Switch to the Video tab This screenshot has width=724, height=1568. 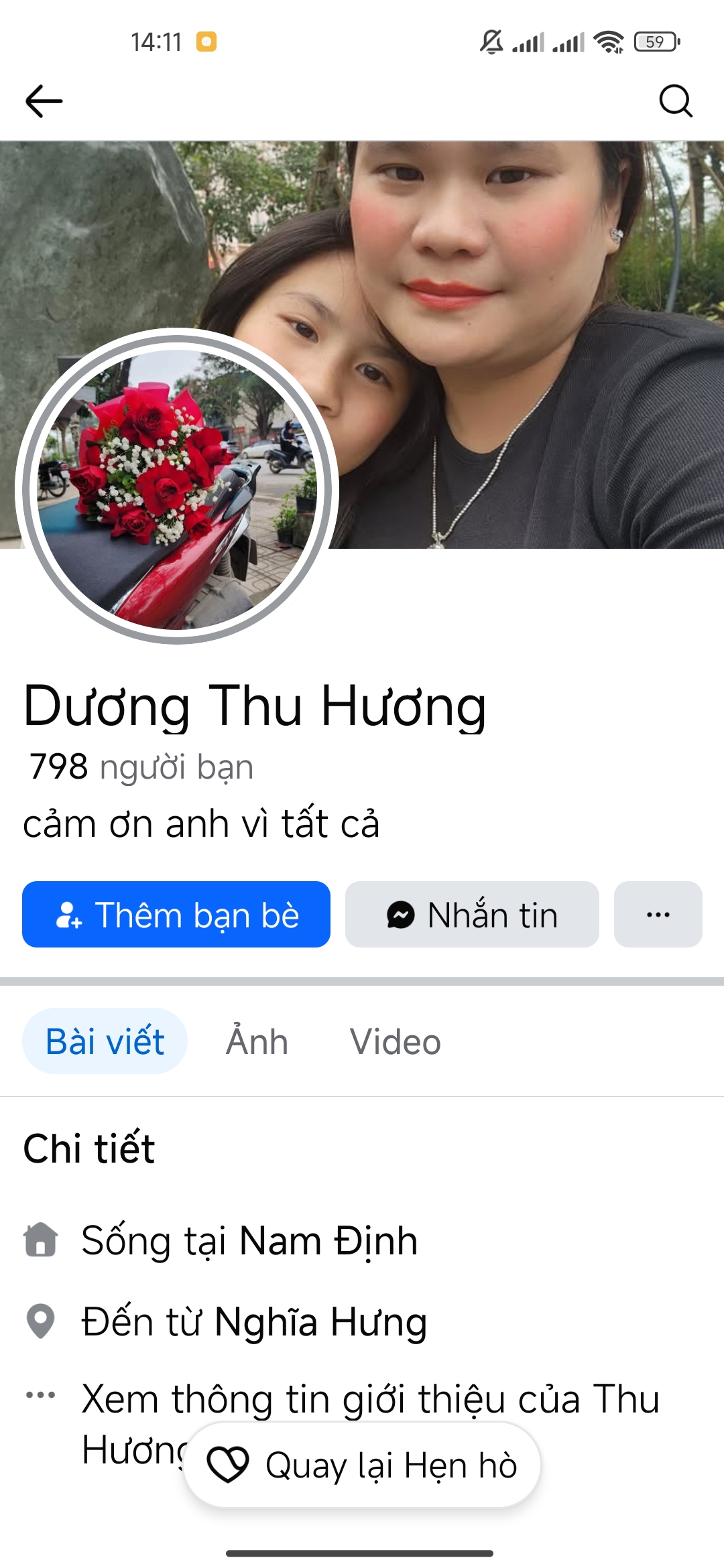395,1042
